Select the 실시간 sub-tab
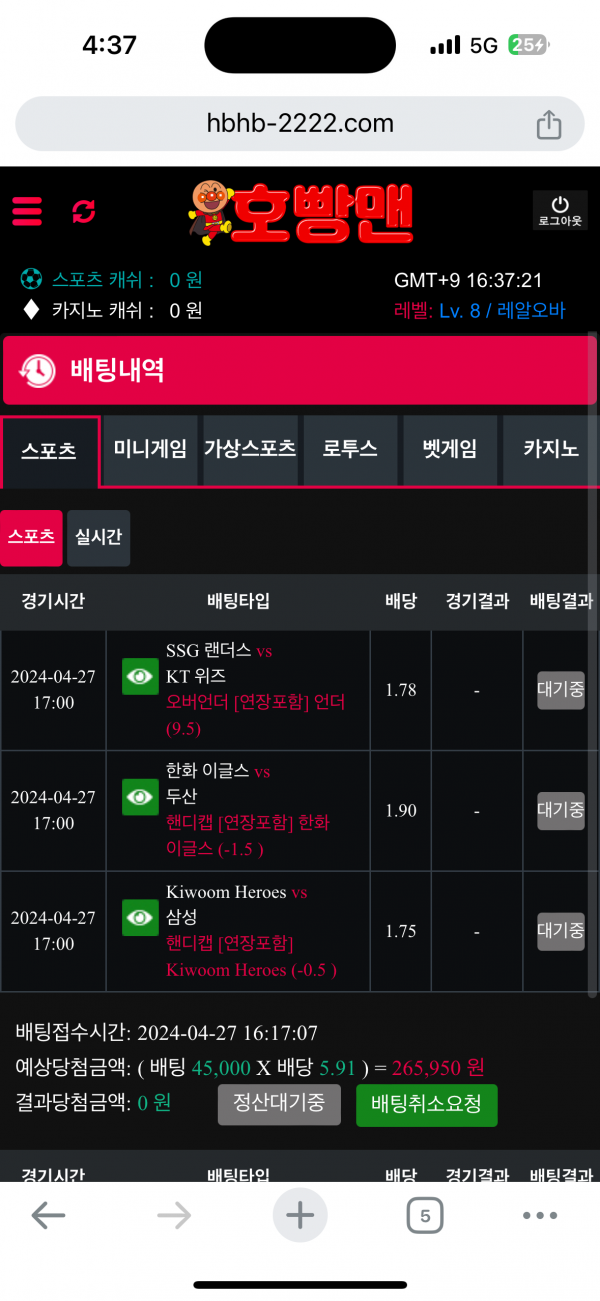 tap(98, 537)
